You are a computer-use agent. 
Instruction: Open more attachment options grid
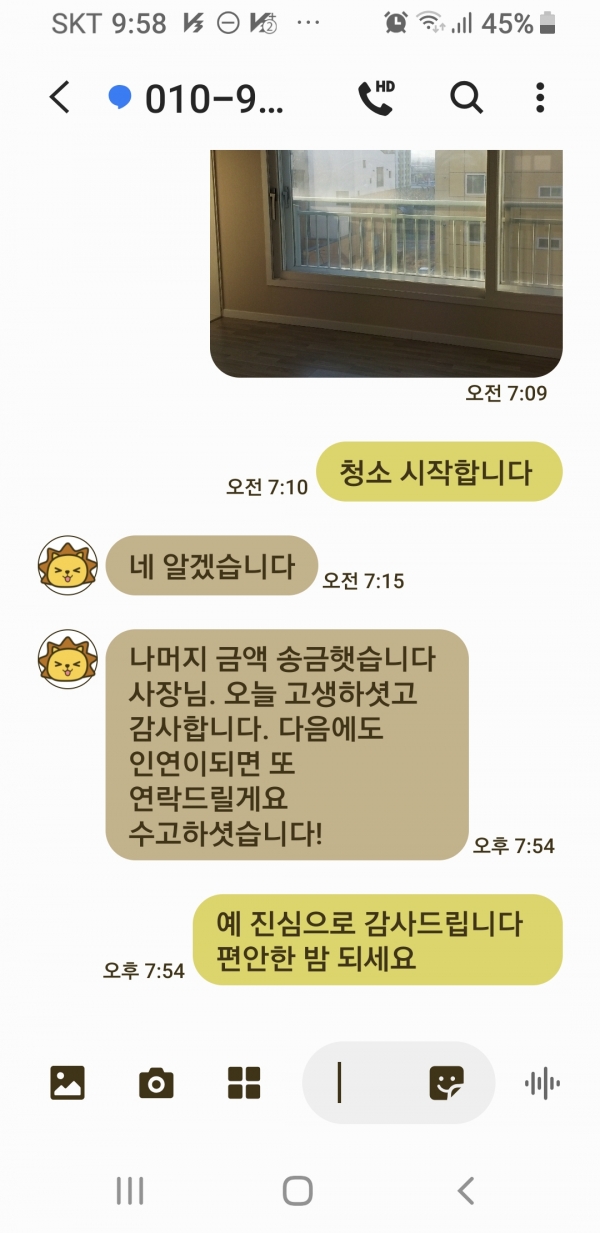pos(244,1082)
